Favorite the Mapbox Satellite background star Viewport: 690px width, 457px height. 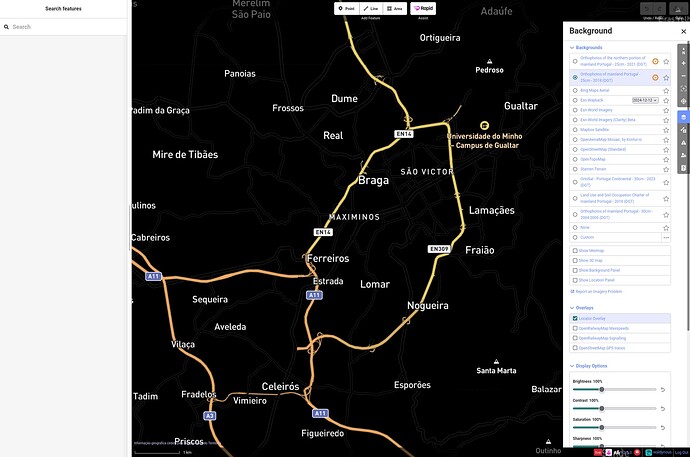point(666,129)
